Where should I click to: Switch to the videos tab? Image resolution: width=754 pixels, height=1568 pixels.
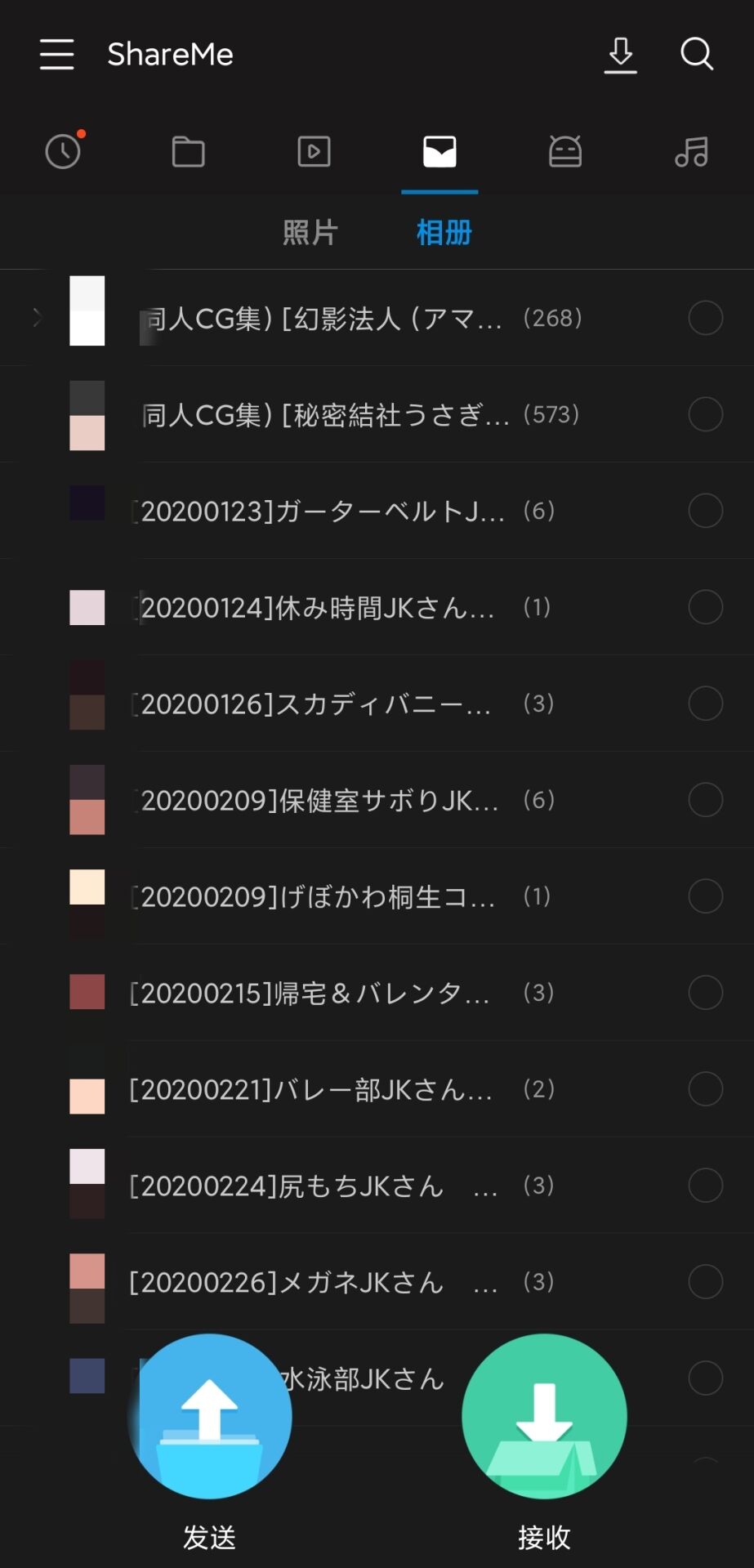pyautogui.click(x=314, y=152)
